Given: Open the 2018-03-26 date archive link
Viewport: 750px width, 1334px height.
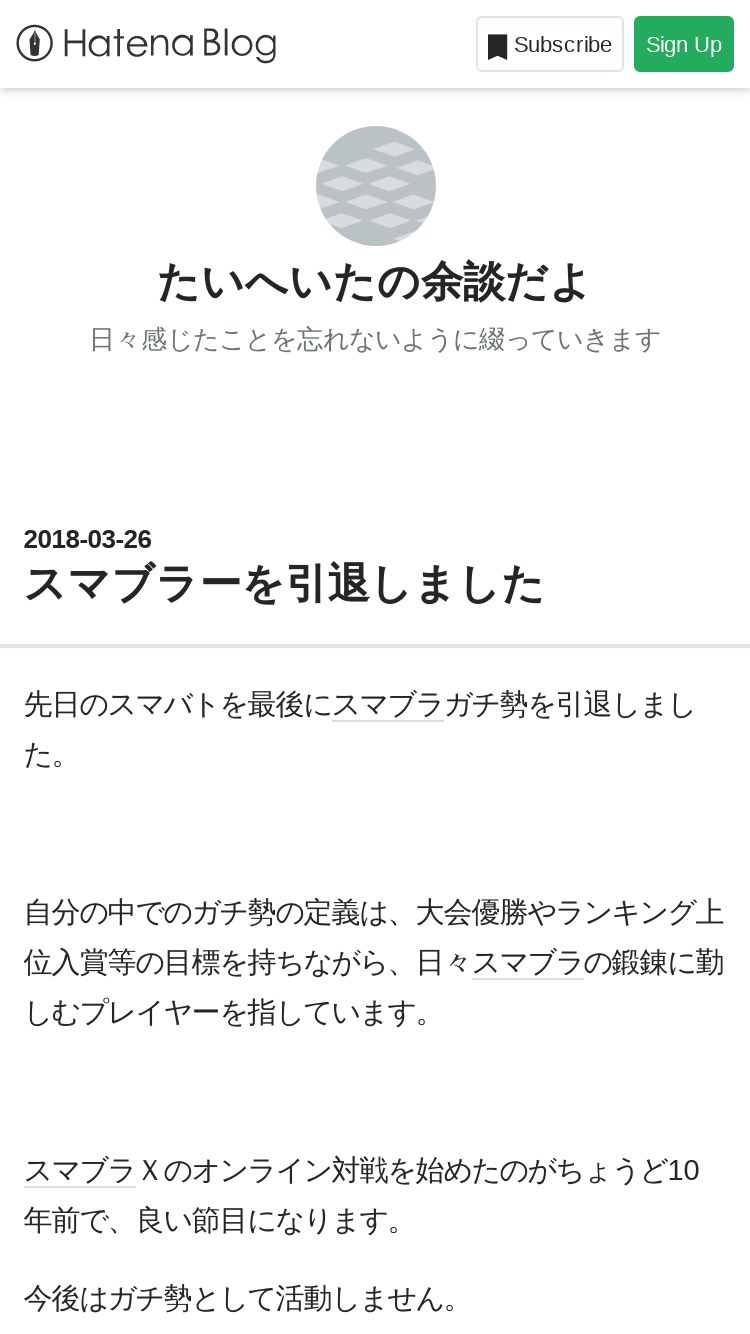Looking at the screenshot, I should coord(88,539).
